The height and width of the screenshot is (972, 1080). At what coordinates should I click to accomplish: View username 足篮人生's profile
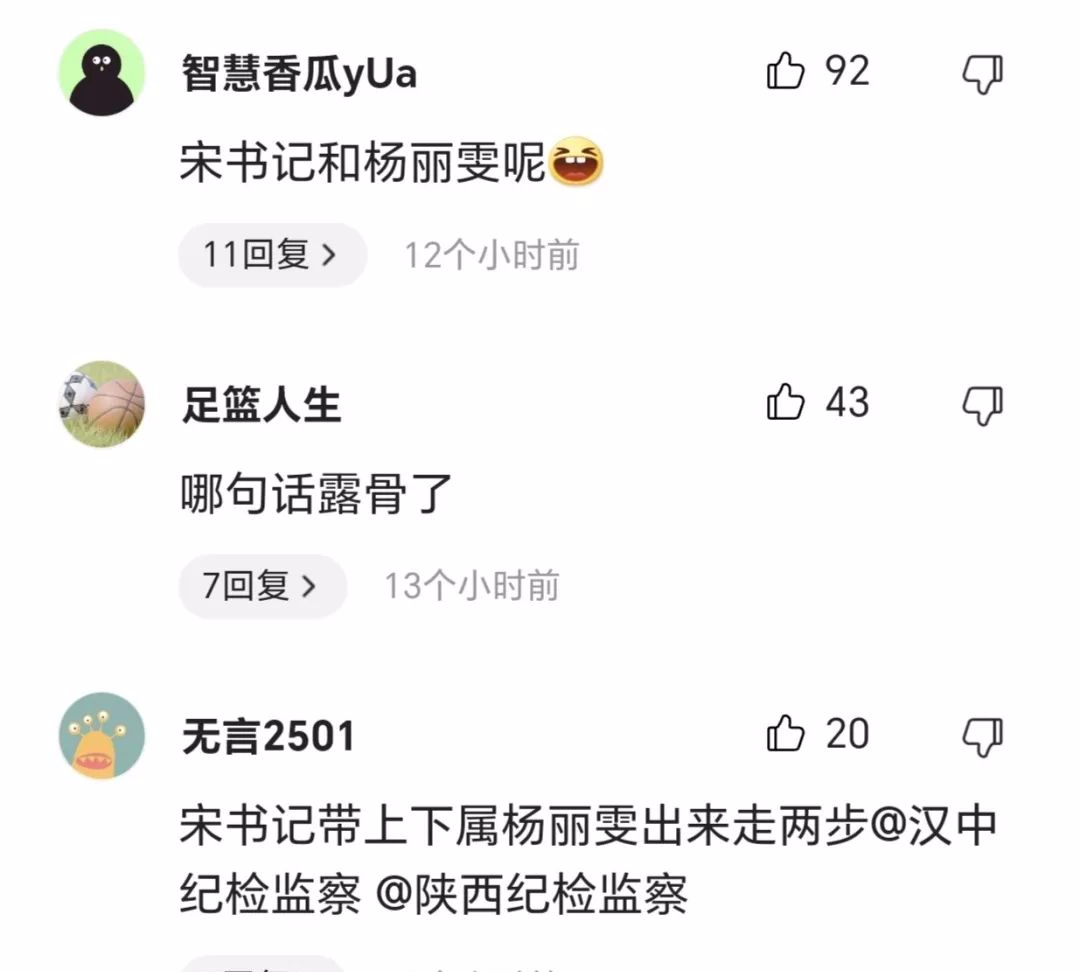pos(261,406)
